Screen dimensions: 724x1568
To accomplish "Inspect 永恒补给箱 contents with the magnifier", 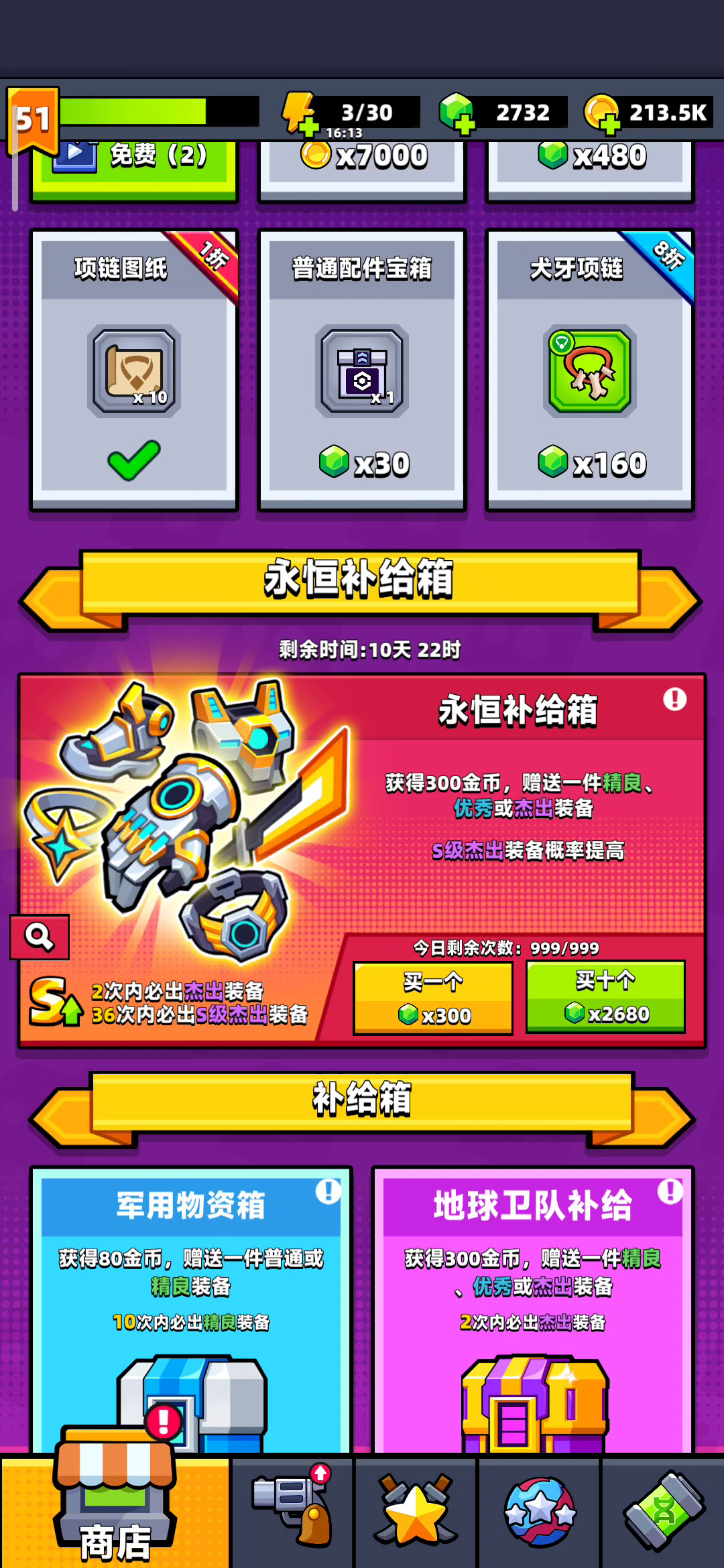I will pyautogui.click(x=40, y=937).
